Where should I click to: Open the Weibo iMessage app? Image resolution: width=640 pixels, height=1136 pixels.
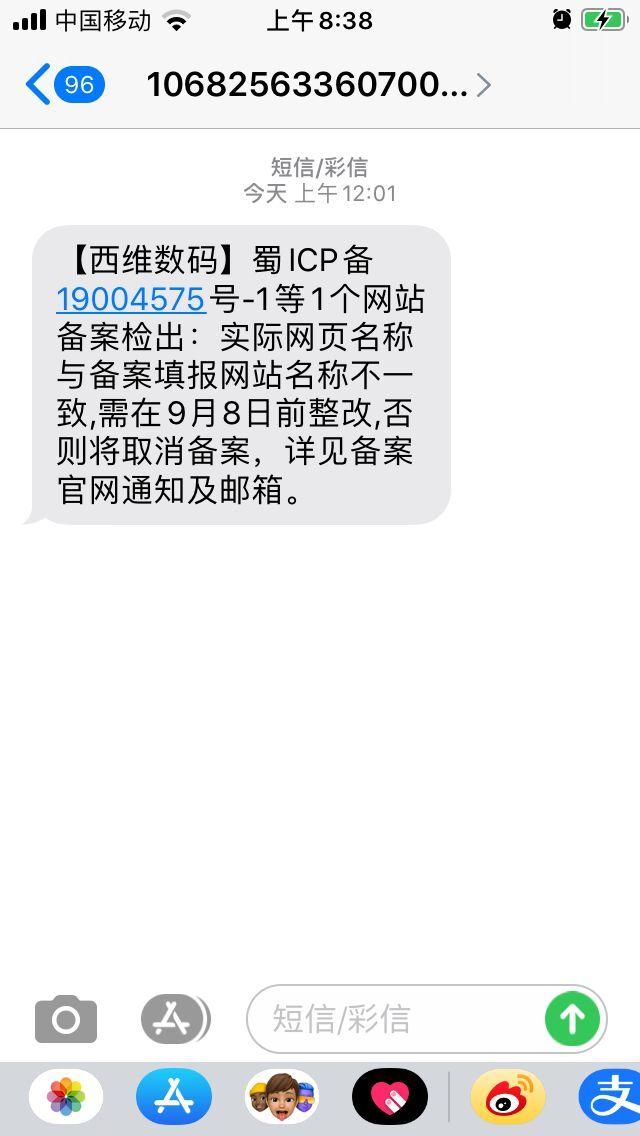pos(507,1098)
